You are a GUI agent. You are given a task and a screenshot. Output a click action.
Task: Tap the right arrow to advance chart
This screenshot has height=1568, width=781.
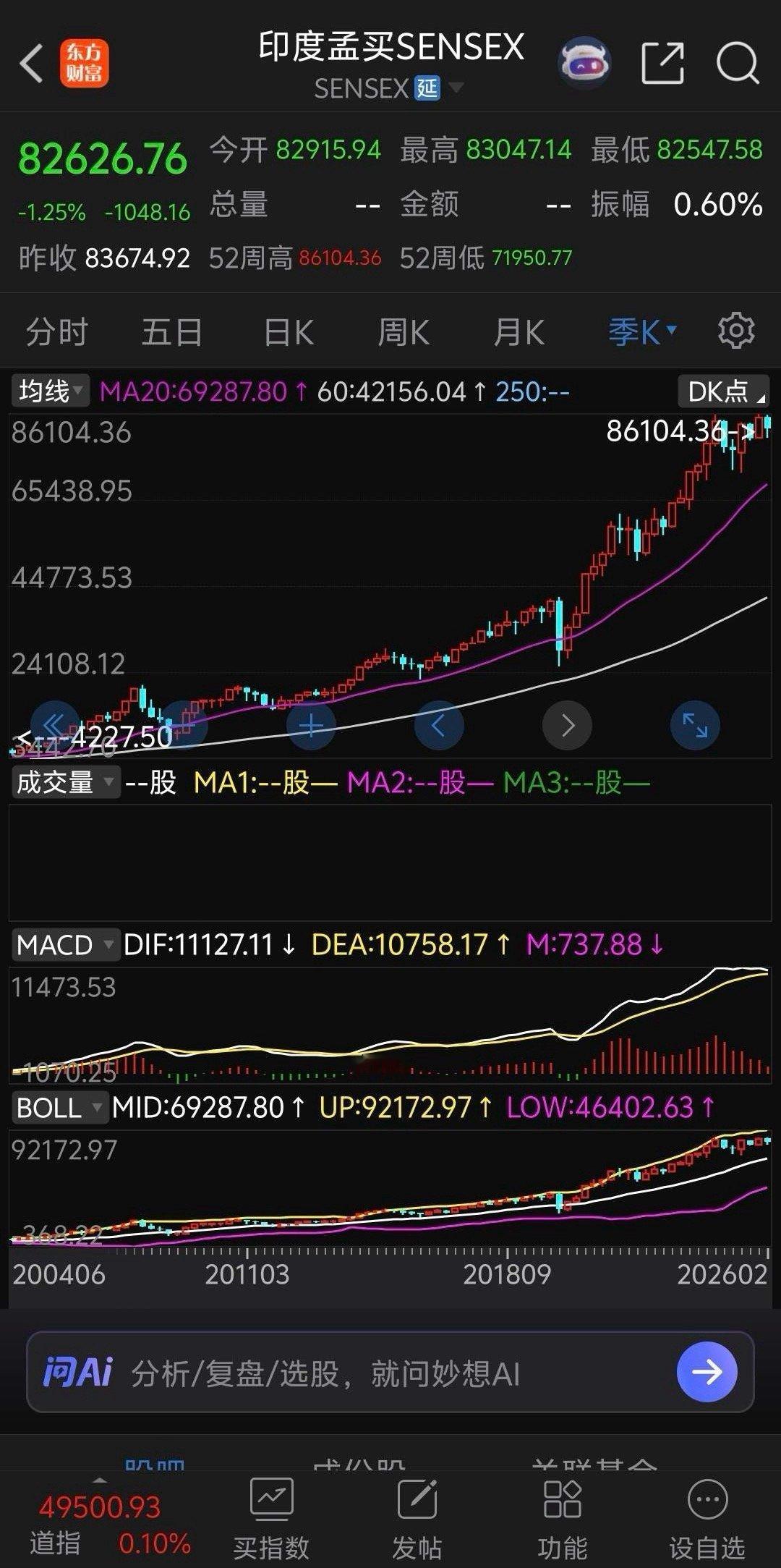click(x=568, y=726)
